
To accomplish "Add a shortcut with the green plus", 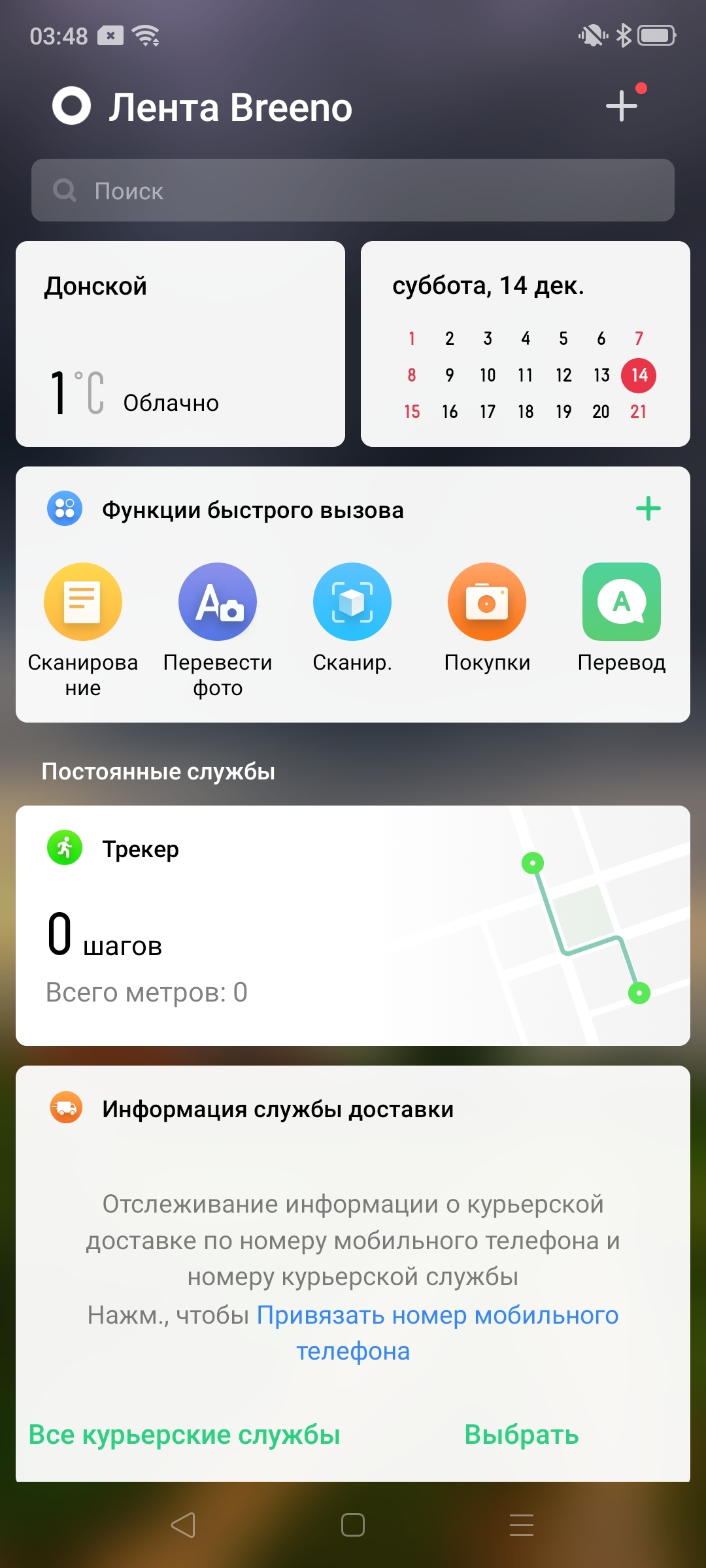I will [648, 508].
